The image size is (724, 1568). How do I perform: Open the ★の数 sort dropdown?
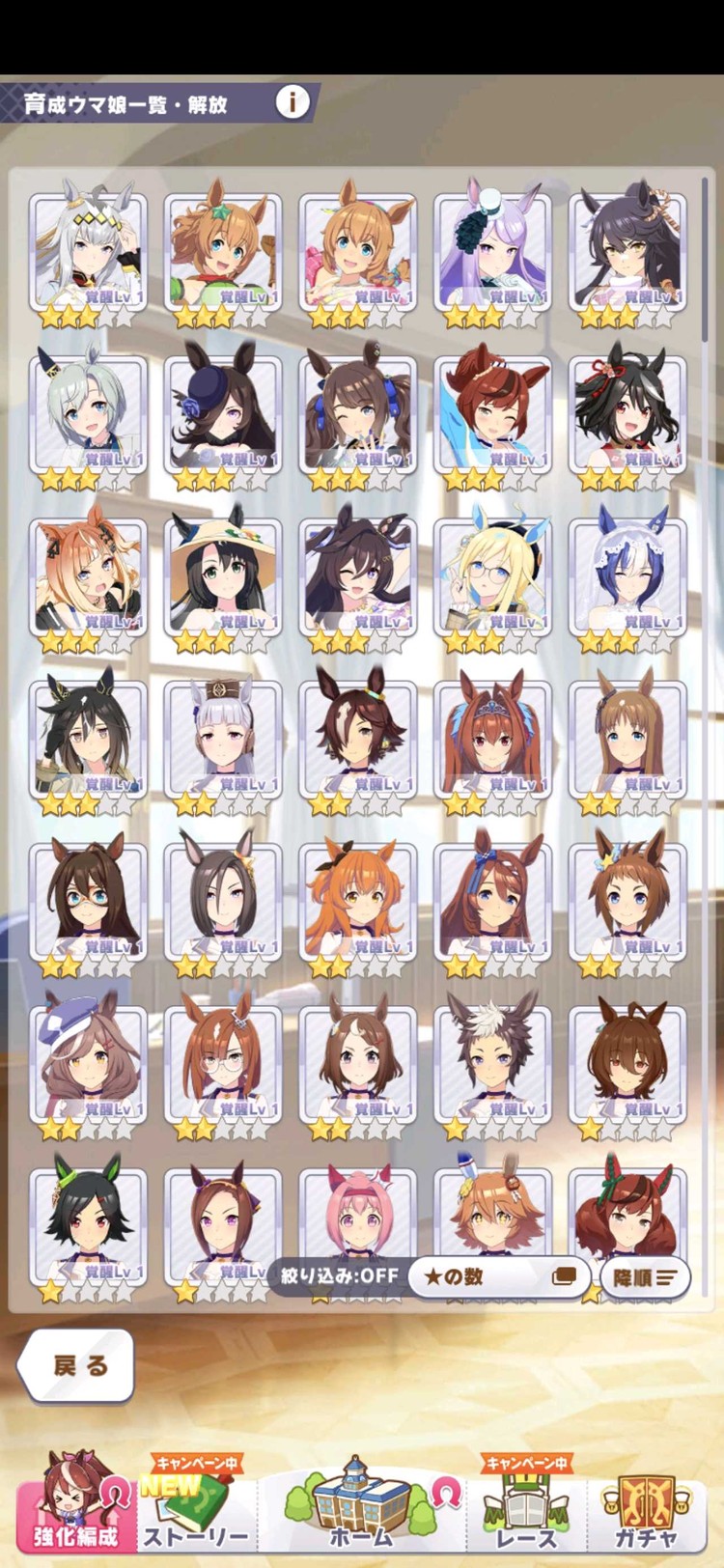pos(499,1276)
